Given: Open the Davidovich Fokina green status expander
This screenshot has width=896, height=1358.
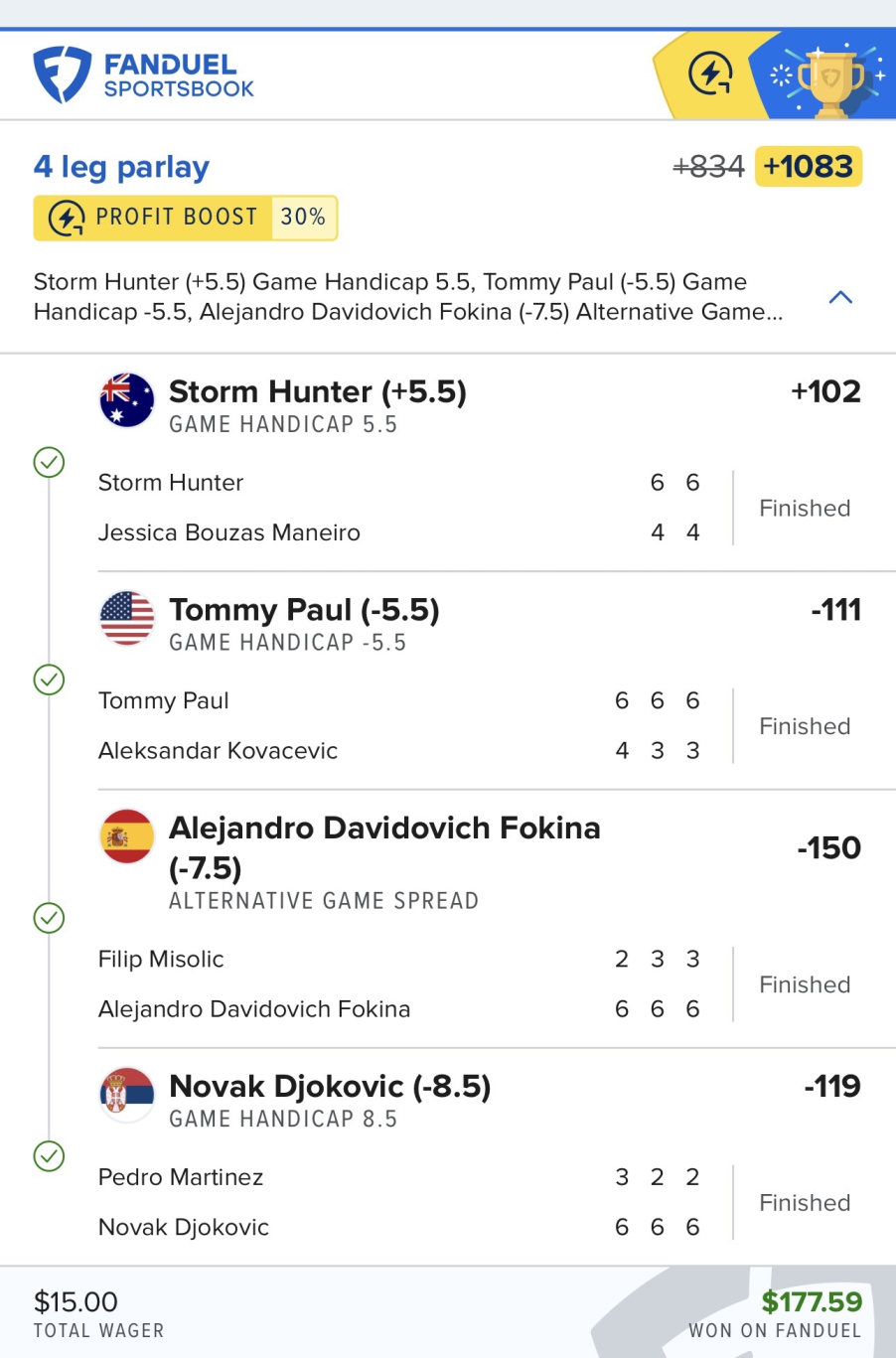Looking at the screenshot, I should 48,917.
